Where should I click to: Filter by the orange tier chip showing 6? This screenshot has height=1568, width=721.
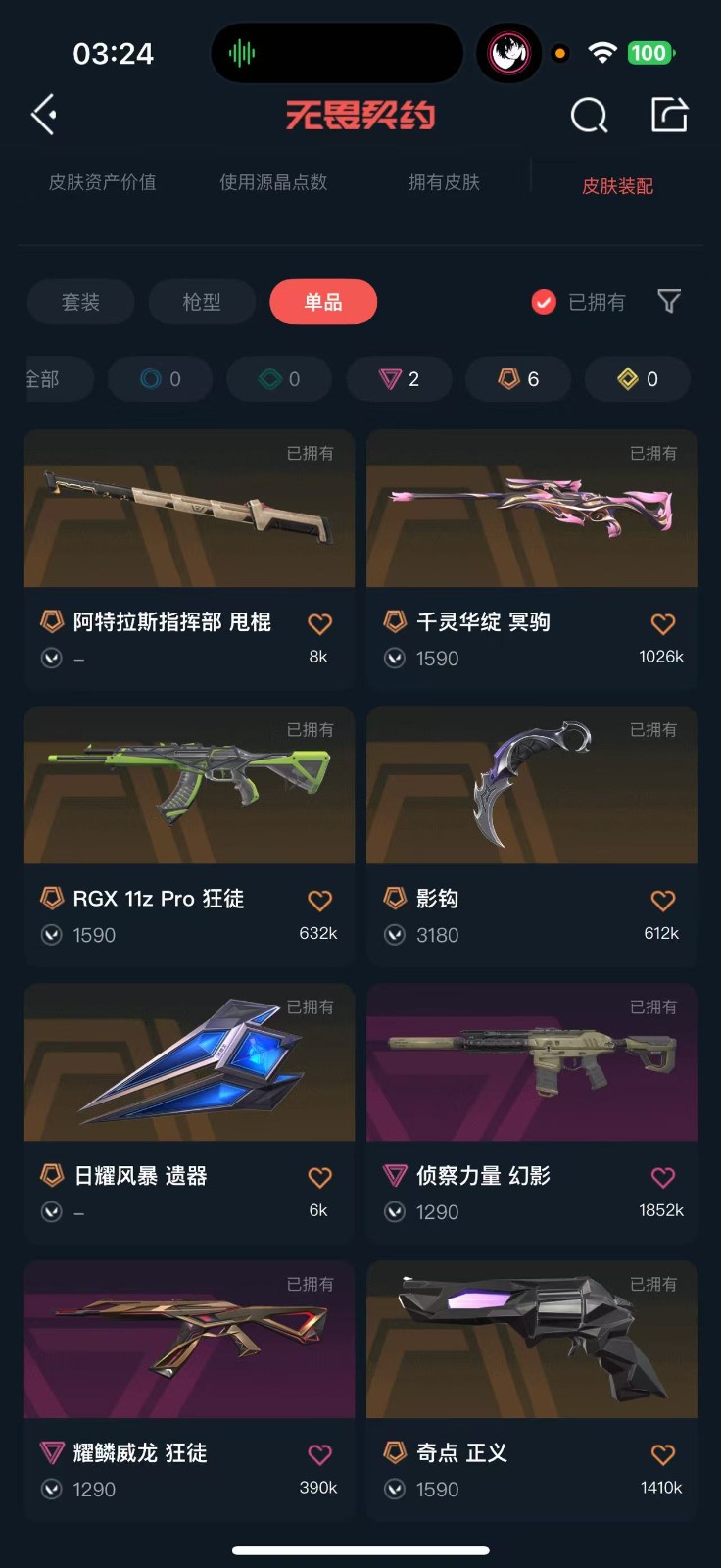(x=518, y=379)
